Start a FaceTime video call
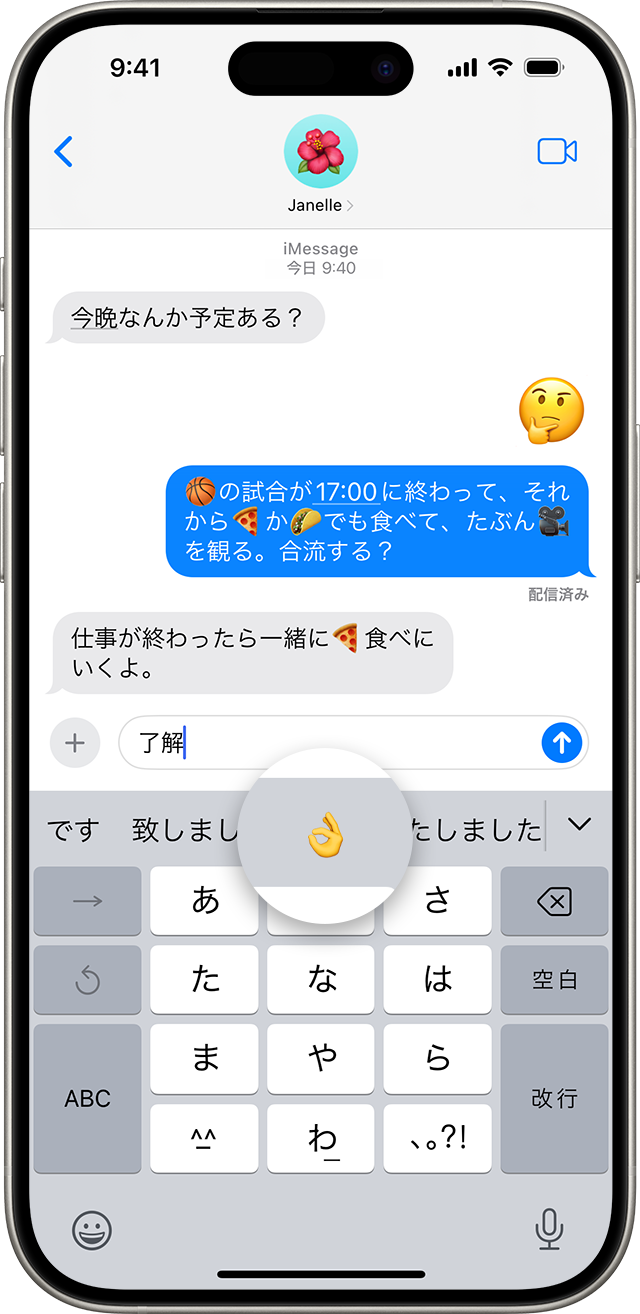 pyautogui.click(x=557, y=152)
